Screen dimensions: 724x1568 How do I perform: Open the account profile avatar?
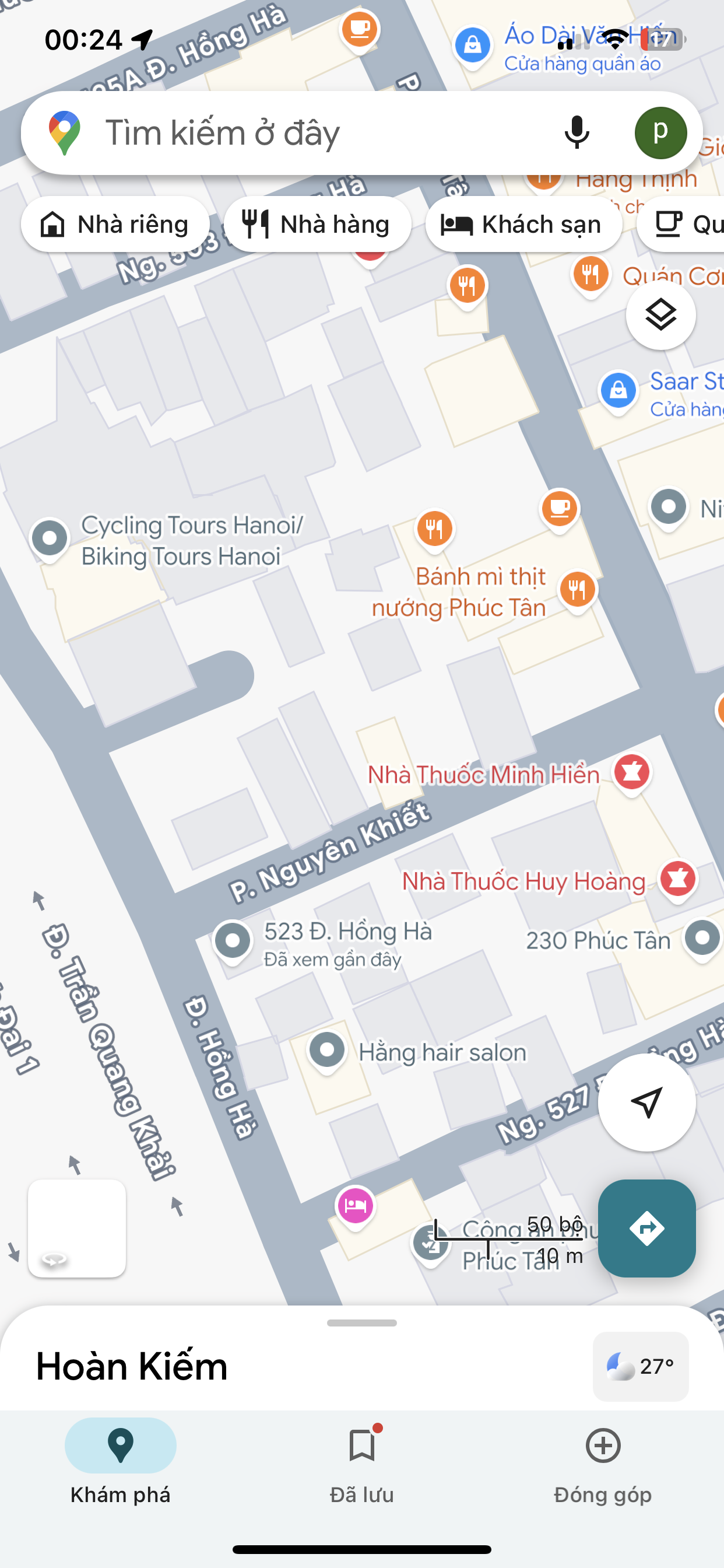[x=660, y=132]
